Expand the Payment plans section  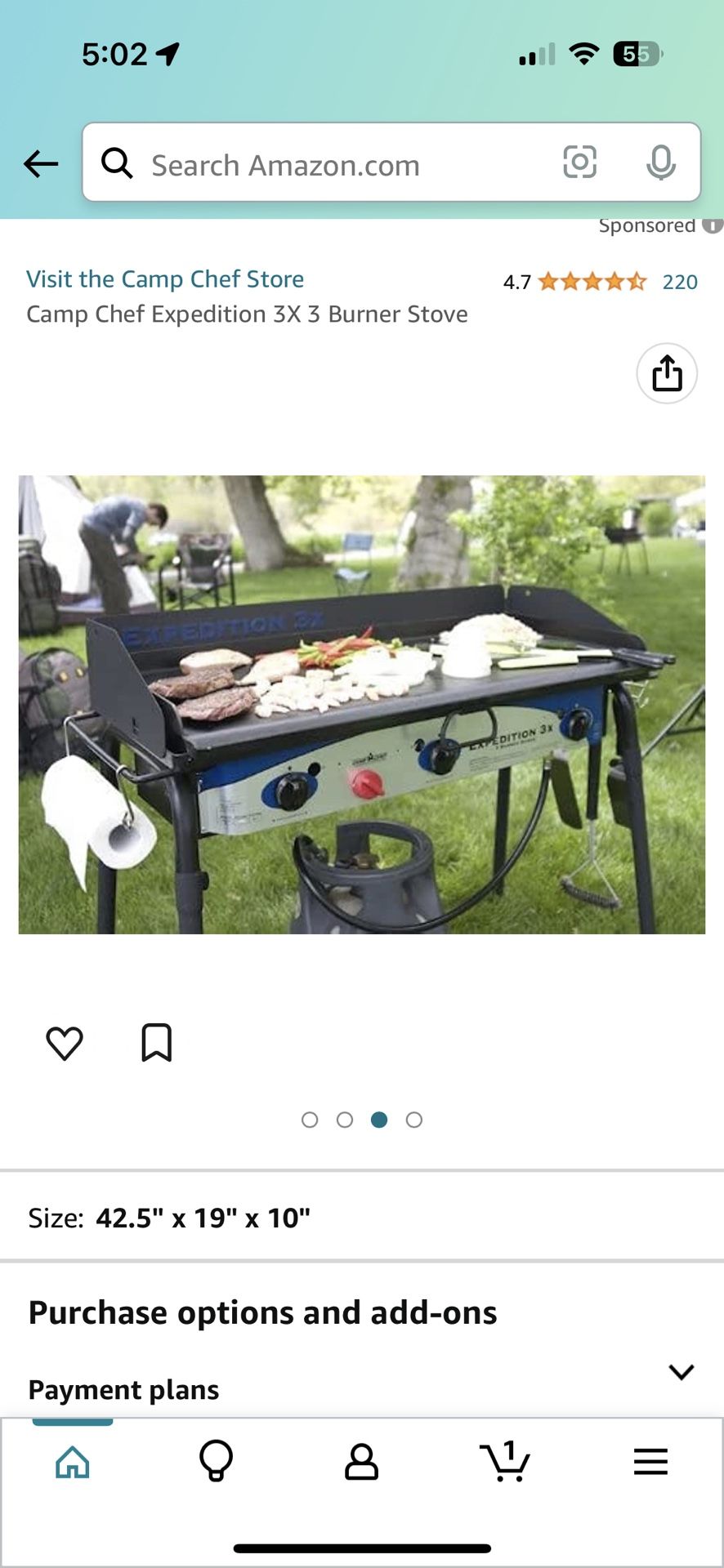tap(681, 1372)
